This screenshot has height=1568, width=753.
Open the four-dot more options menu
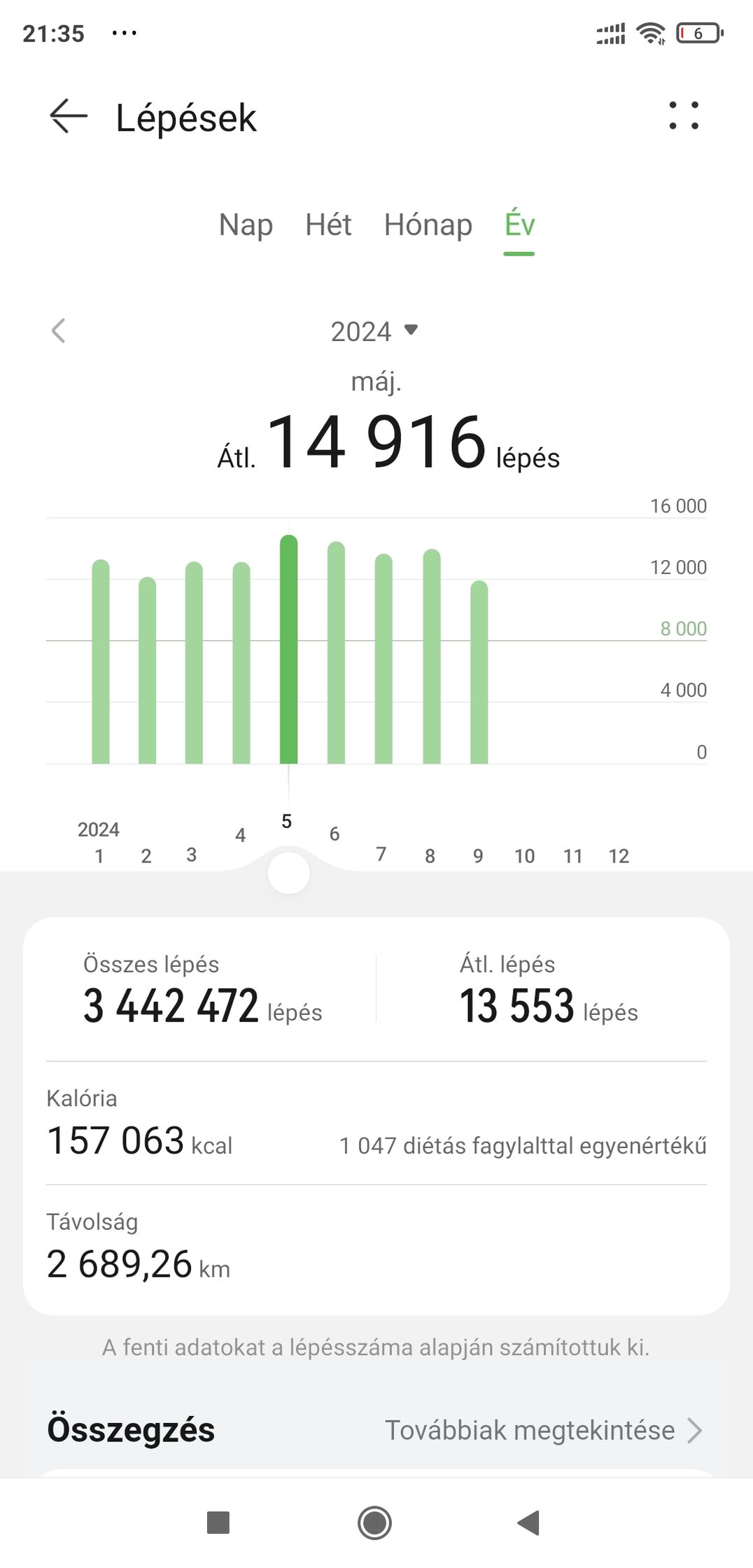coord(683,115)
